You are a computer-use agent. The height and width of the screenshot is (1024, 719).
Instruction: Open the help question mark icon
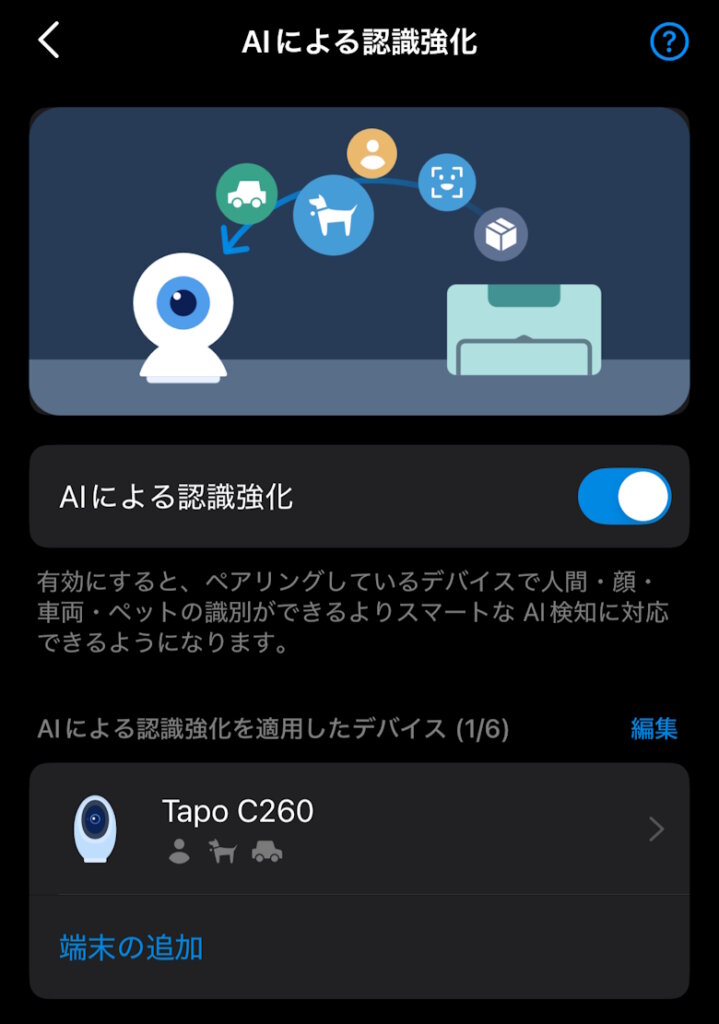(x=669, y=42)
